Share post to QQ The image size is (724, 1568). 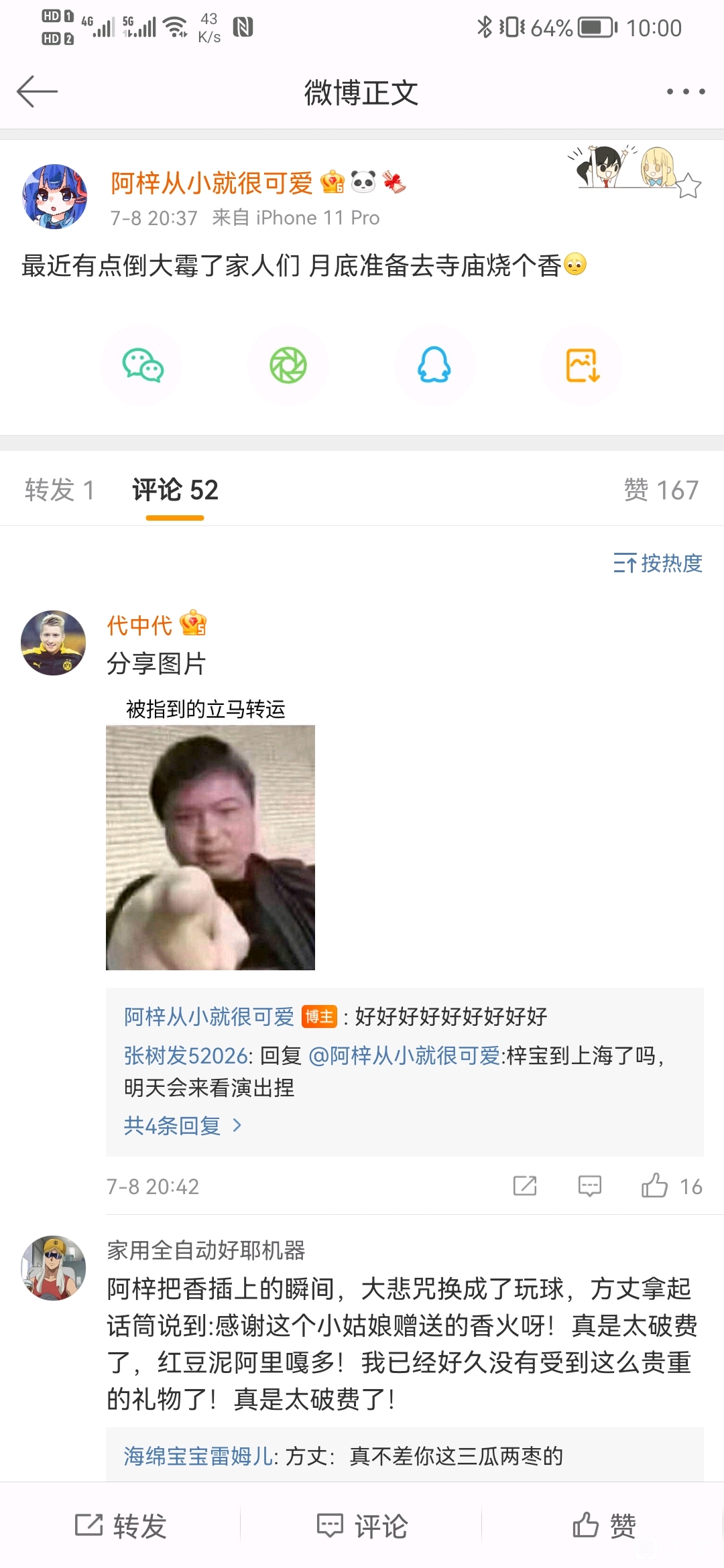pyautogui.click(x=434, y=366)
